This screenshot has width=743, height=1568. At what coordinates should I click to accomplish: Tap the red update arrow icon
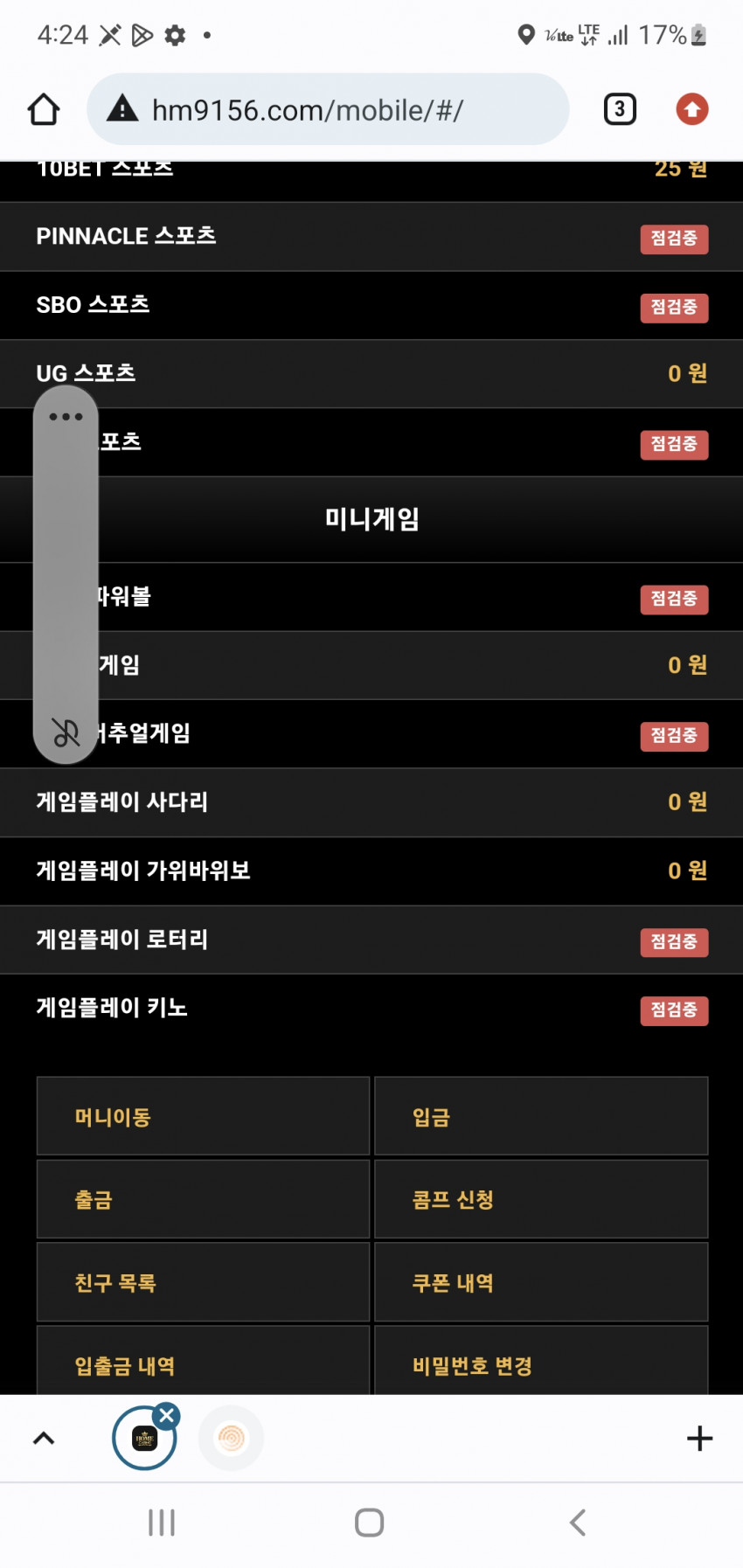pos(691,109)
